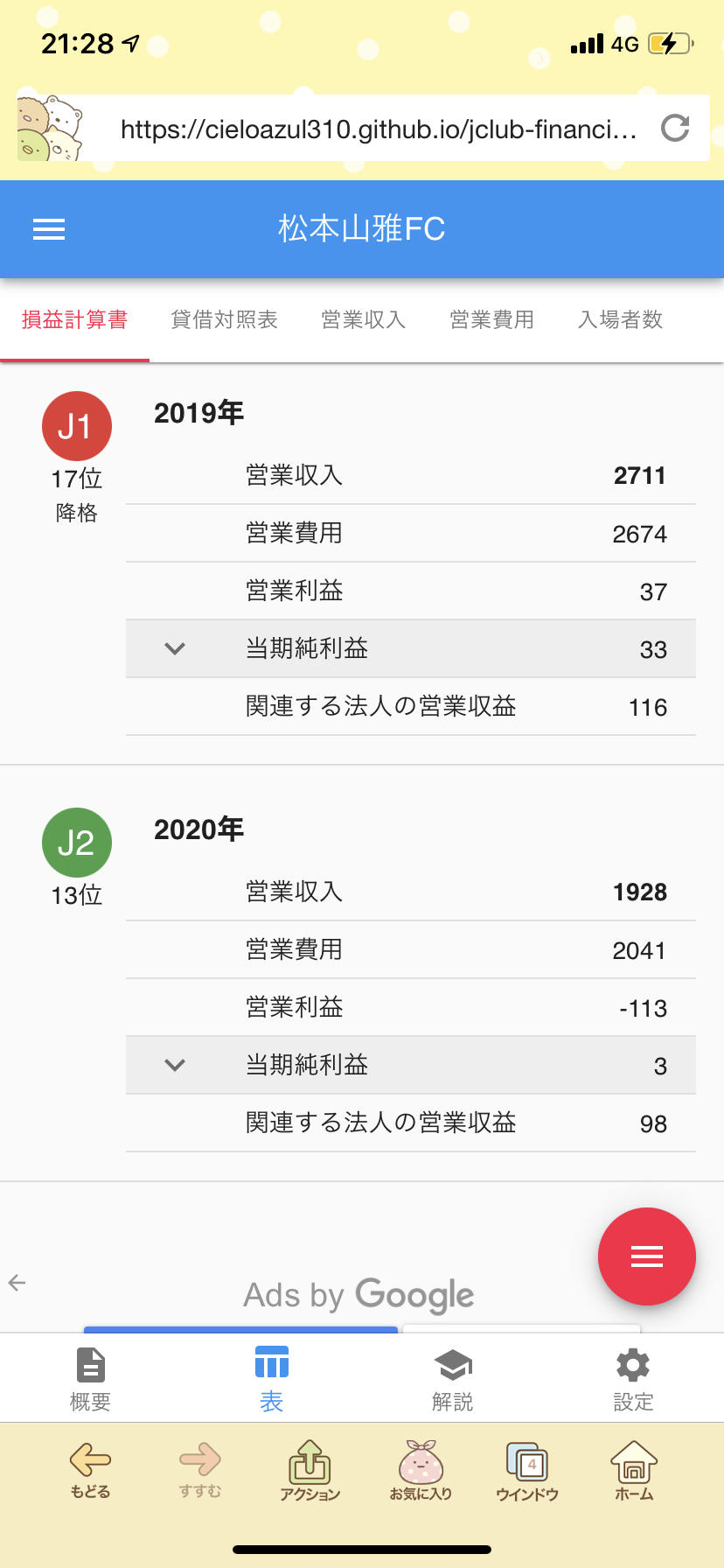Open the hamburger drawer menu
Image resolution: width=724 pixels, height=1568 pixels.
coord(49,229)
